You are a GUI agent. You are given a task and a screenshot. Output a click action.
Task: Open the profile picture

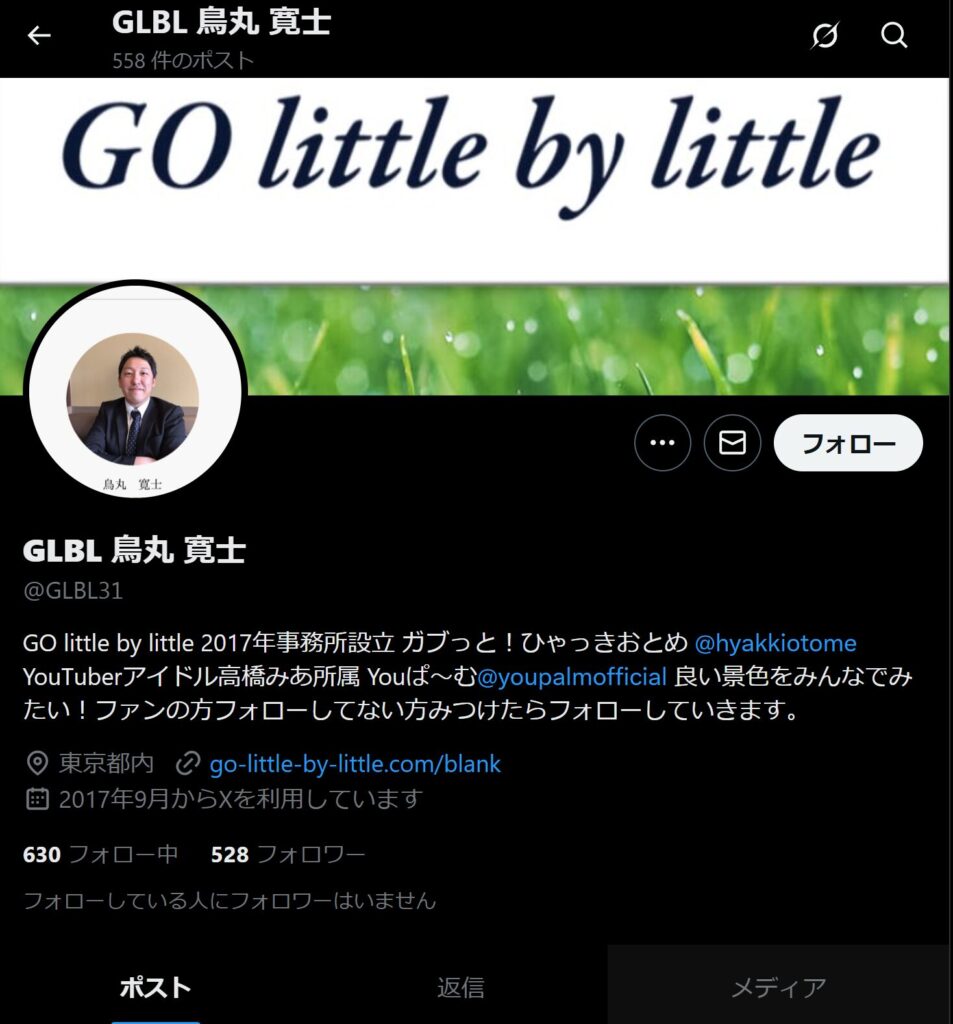(x=134, y=400)
